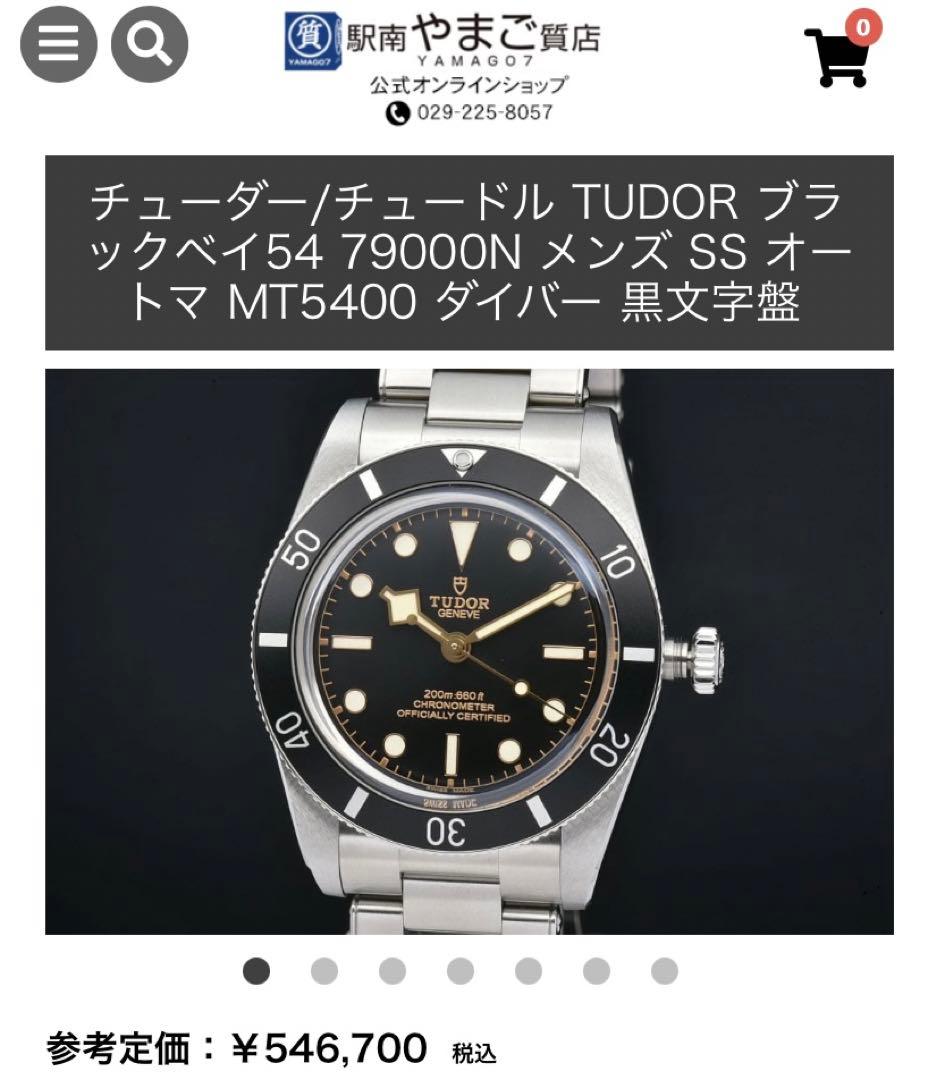This screenshot has height=1080, width=940.
Task: Choose the sixth image indicator dot
Action: pos(594,968)
